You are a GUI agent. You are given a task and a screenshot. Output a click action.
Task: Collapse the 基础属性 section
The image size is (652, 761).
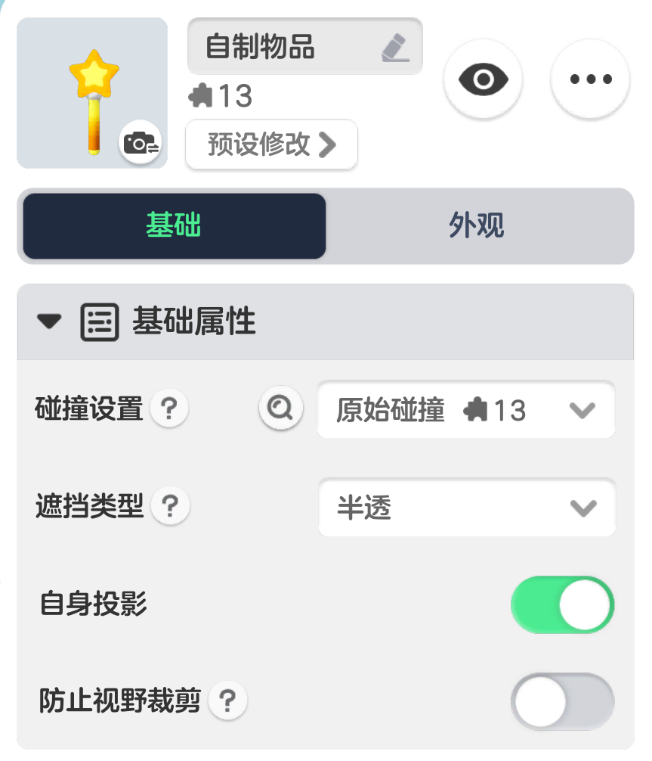tap(49, 322)
